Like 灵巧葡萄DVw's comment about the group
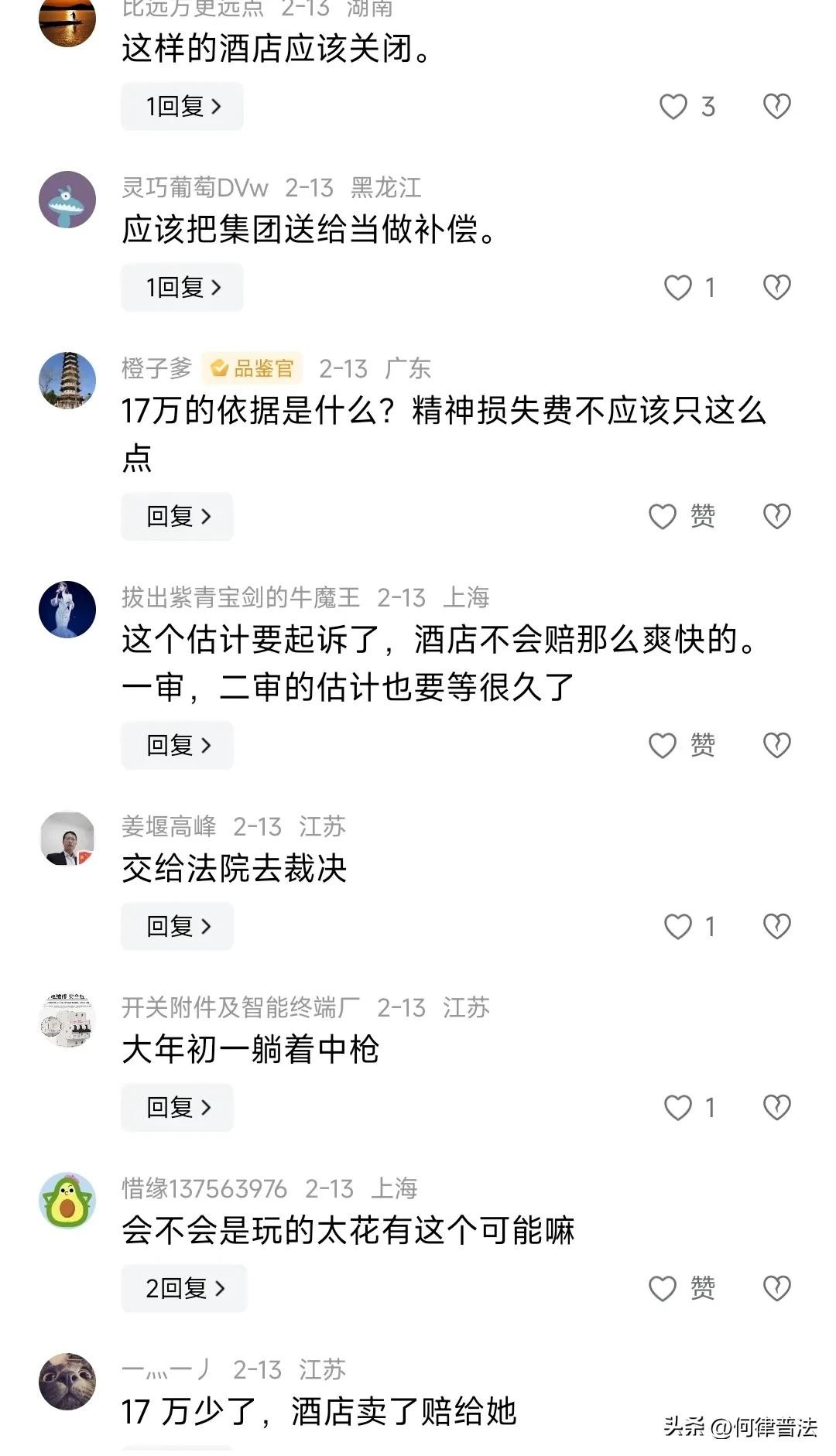Screen dimensions: 836x1456 coord(678,288)
